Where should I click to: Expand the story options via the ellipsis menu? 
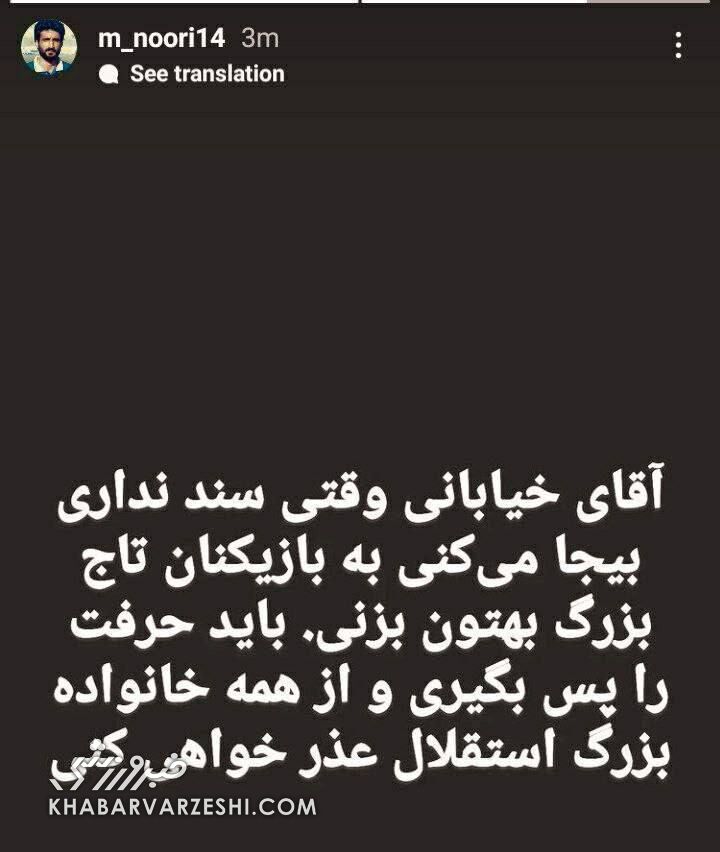676,42
